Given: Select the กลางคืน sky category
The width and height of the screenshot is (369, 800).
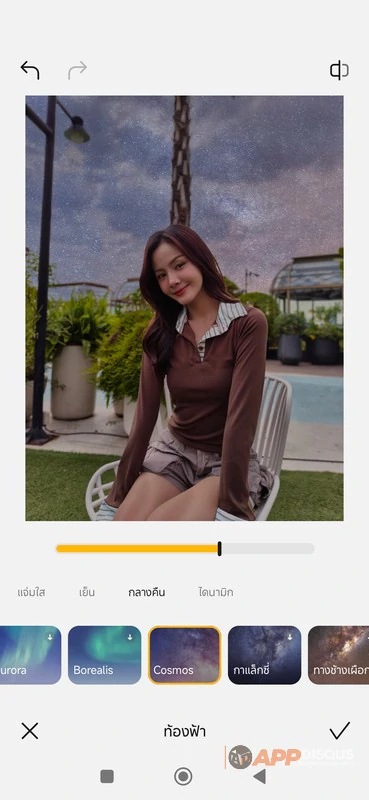Looking at the screenshot, I should coord(146,592).
